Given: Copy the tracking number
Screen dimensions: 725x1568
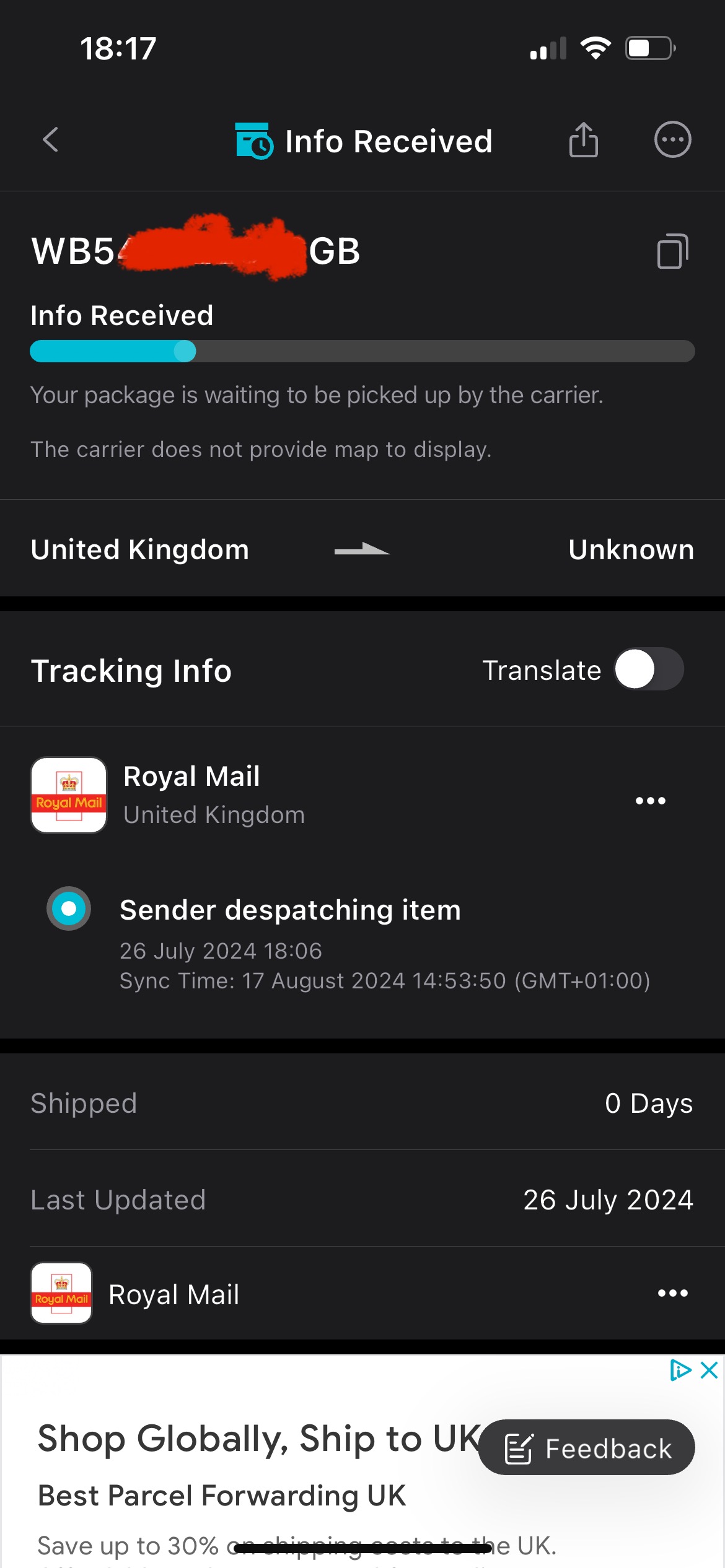Looking at the screenshot, I should pyautogui.click(x=672, y=251).
